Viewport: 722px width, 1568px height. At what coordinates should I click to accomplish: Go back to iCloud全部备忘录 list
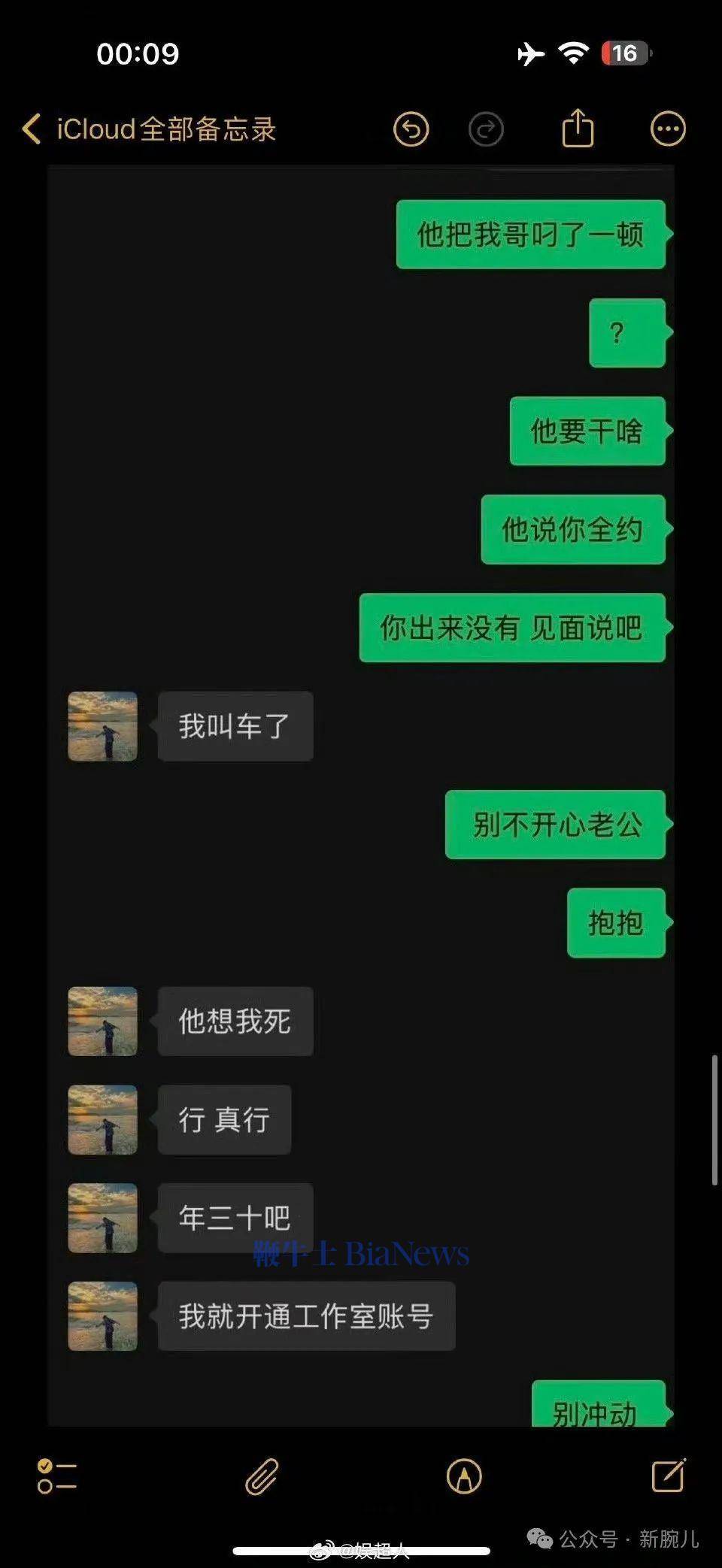coord(149,129)
